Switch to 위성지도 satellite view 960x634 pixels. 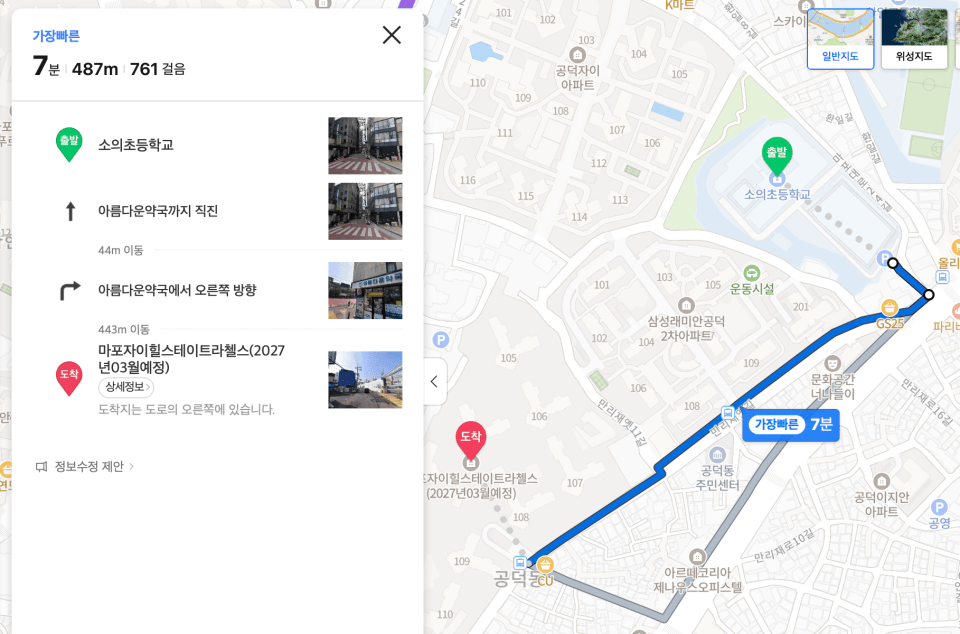coord(914,38)
